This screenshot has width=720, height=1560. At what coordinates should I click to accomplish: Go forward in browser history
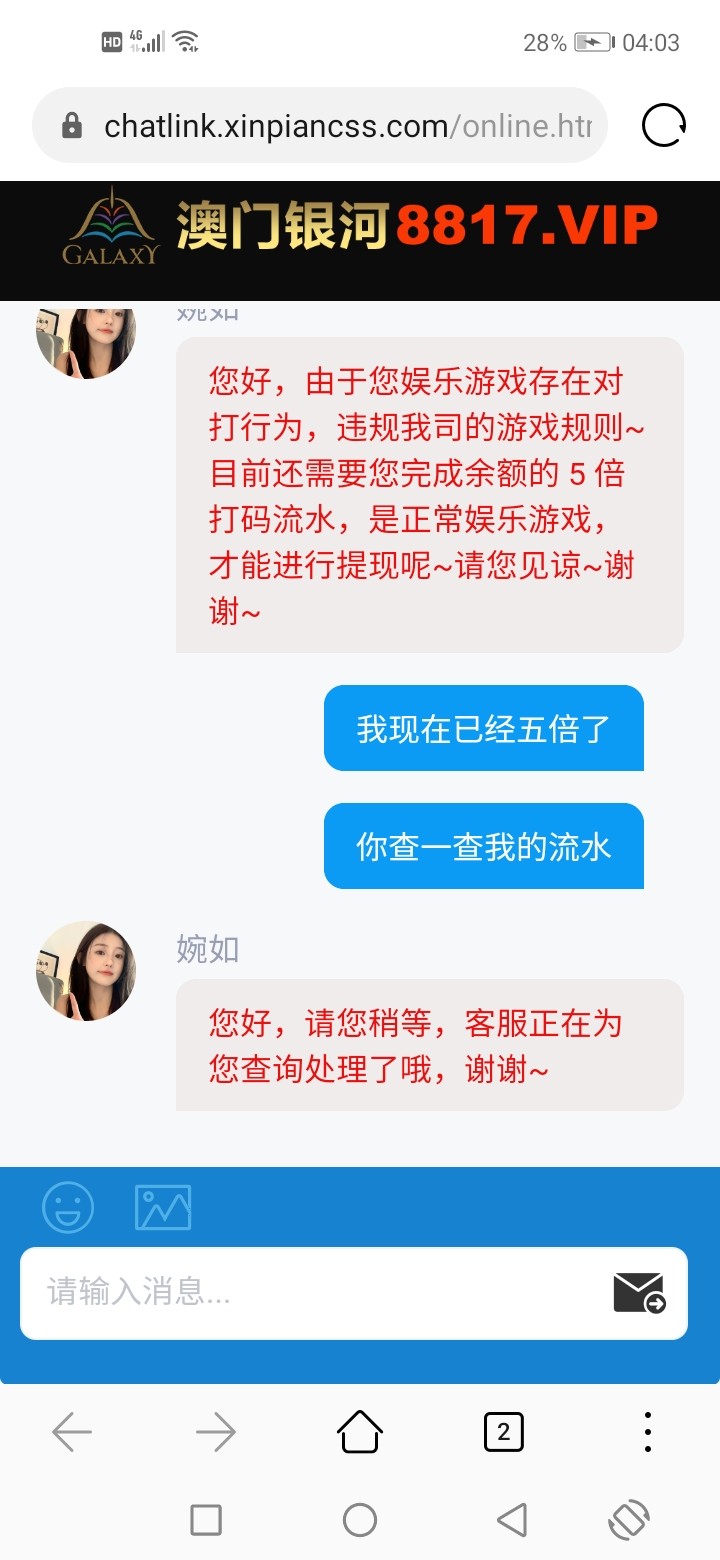point(215,1433)
